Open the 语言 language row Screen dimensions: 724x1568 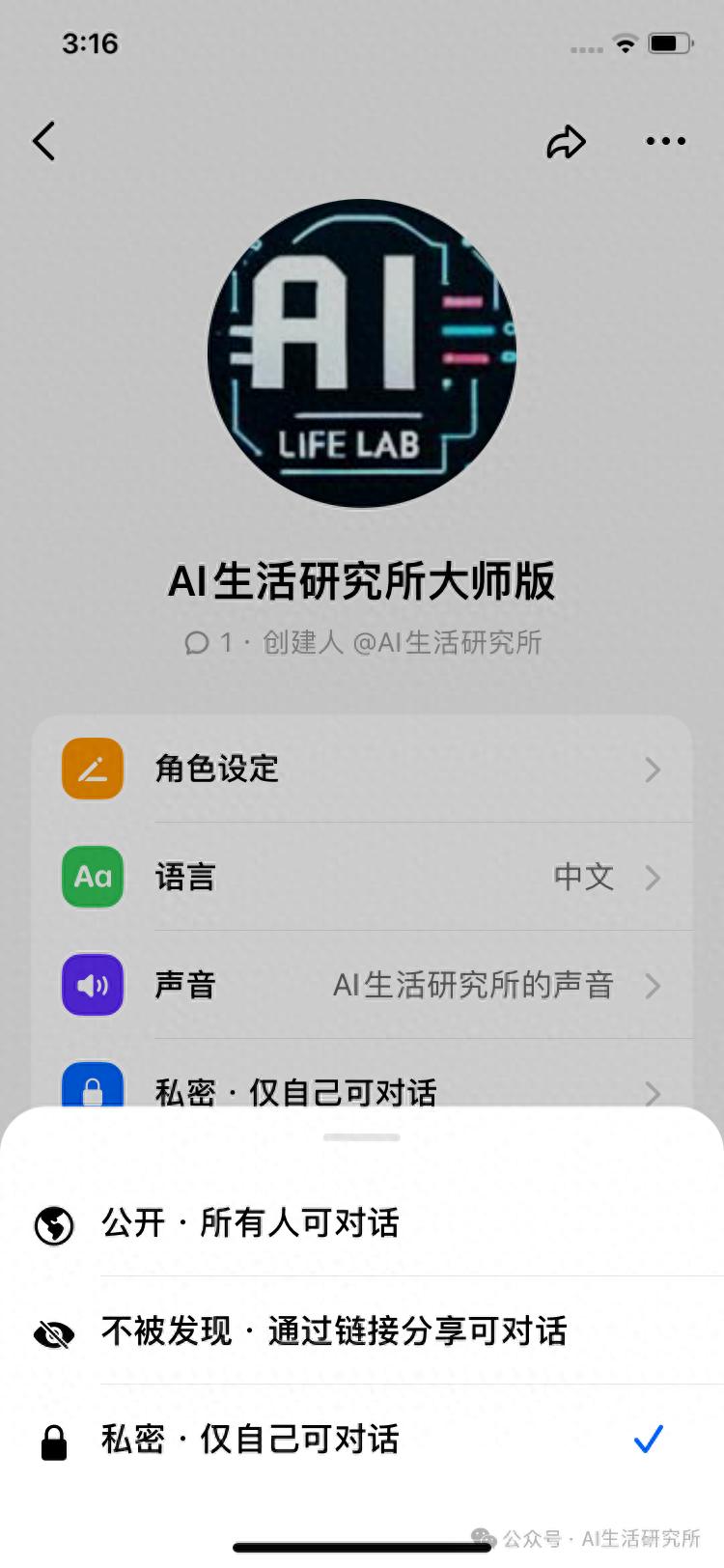click(362, 878)
